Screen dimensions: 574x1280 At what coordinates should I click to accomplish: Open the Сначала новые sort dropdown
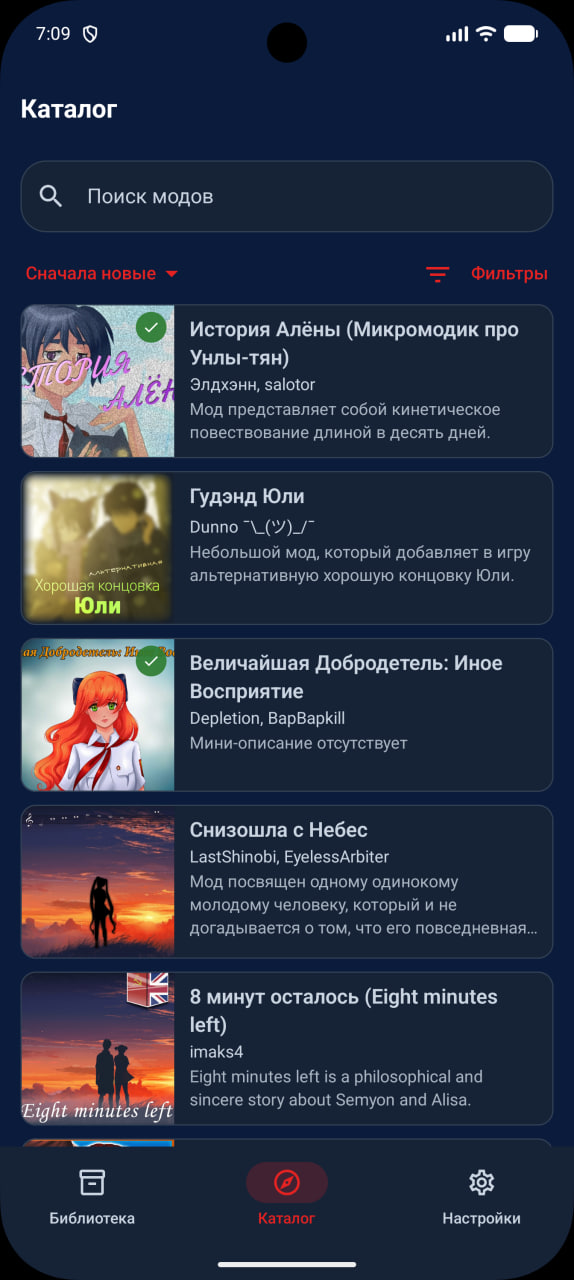(102, 274)
